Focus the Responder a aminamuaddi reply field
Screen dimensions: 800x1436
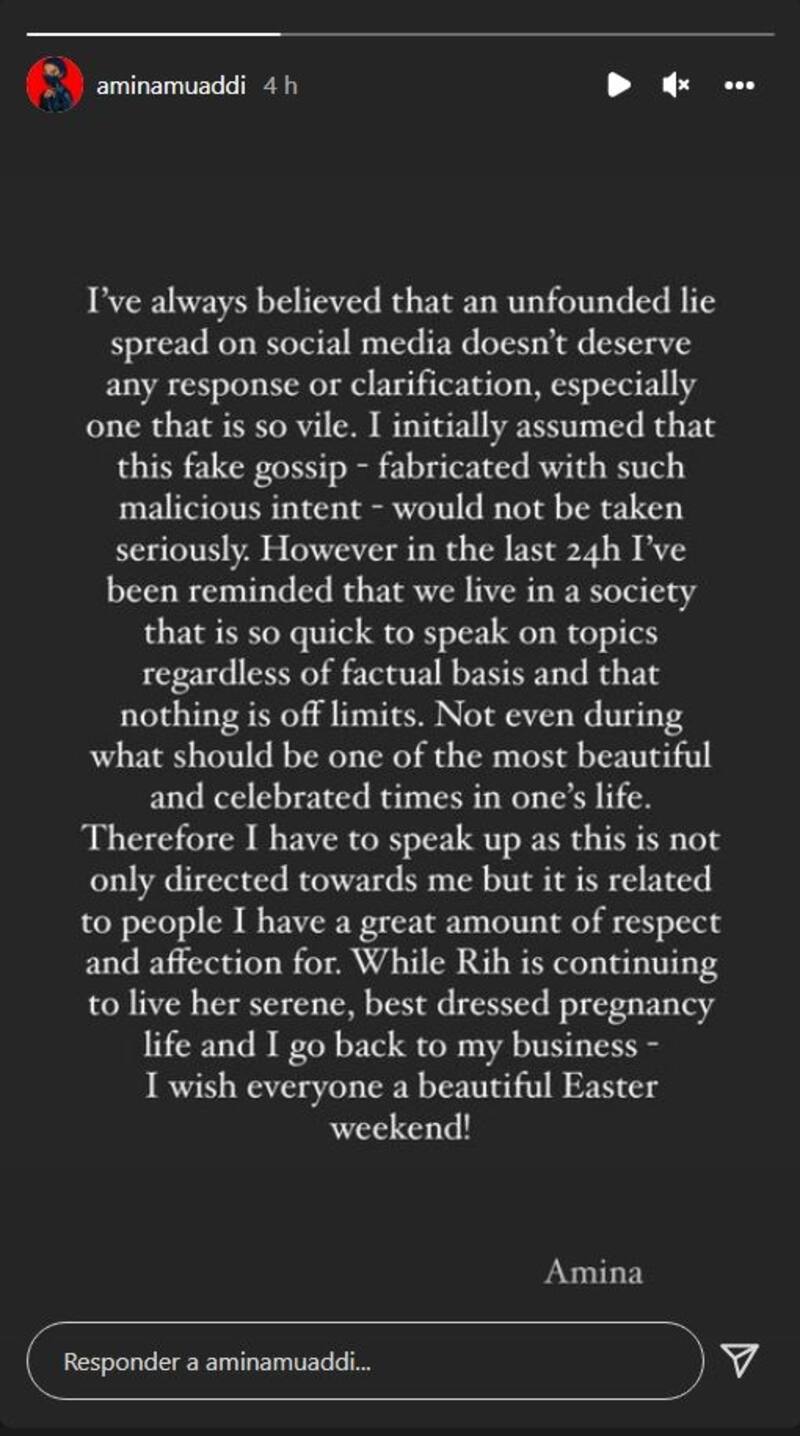tap(365, 1361)
